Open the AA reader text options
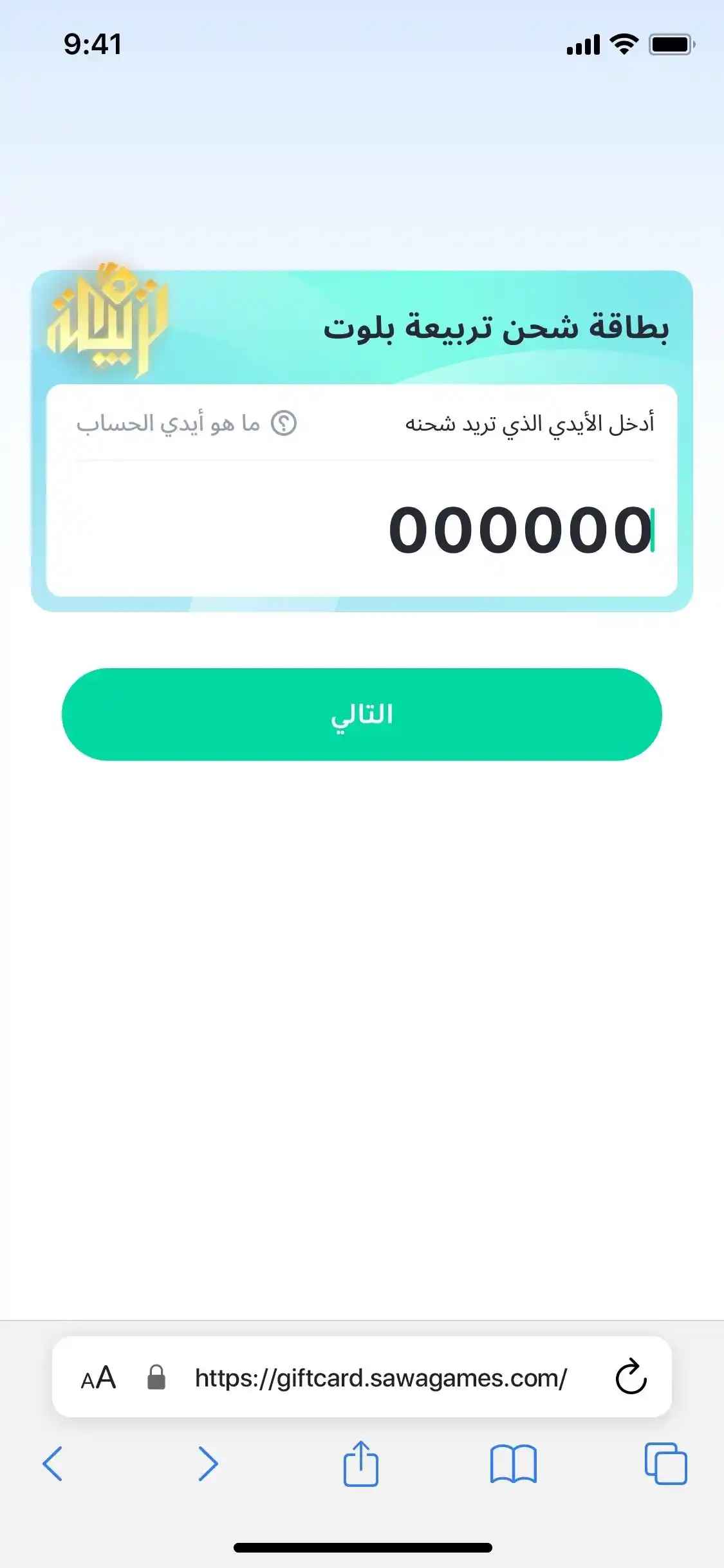The width and height of the screenshot is (724, 1568). click(98, 1378)
